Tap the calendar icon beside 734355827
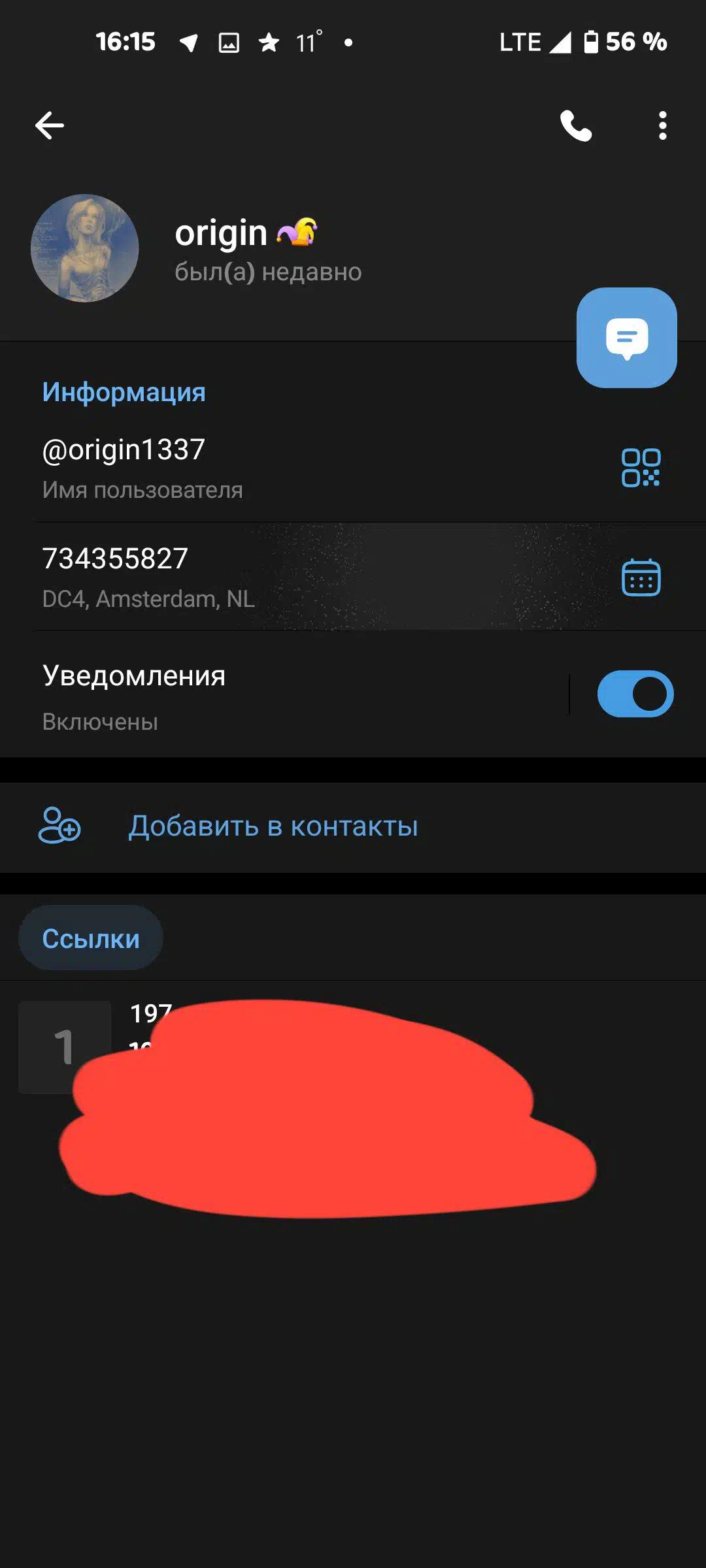Screen dimensions: 706x1568 pyautogui.click(x=641, y=577)
